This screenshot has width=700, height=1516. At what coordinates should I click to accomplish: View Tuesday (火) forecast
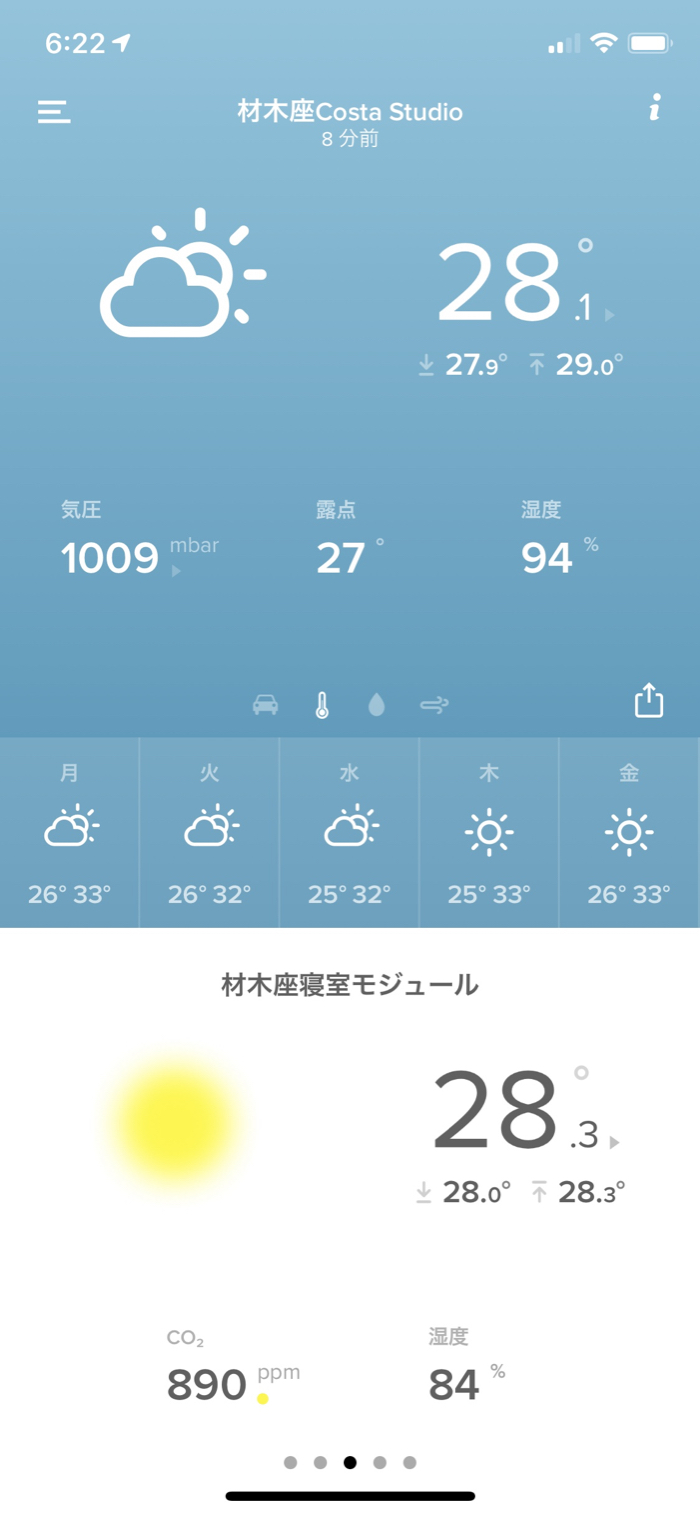pyautogui.click(x=209, y=832)
